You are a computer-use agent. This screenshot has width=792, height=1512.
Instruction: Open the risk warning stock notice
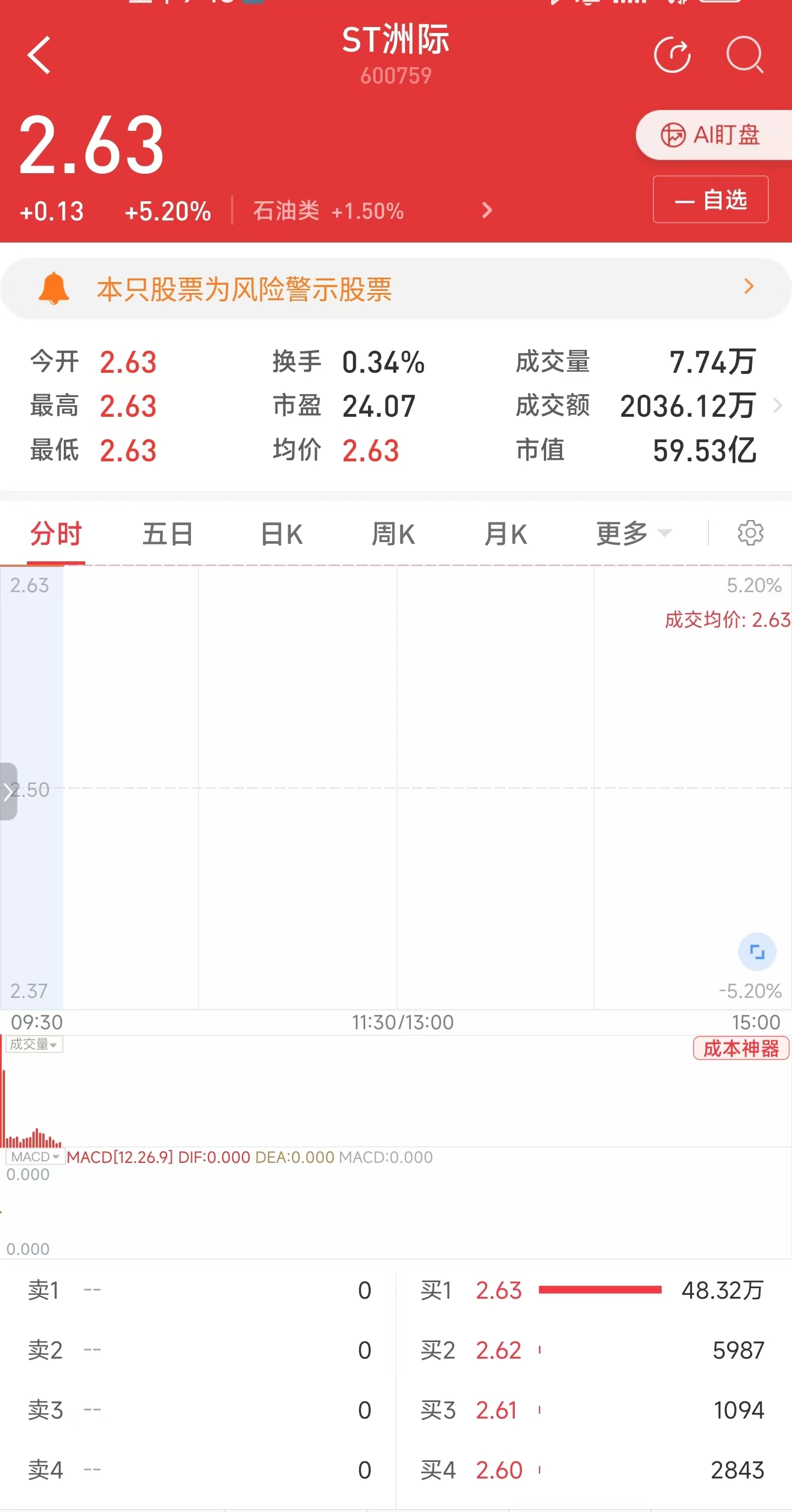coord(395,289)
